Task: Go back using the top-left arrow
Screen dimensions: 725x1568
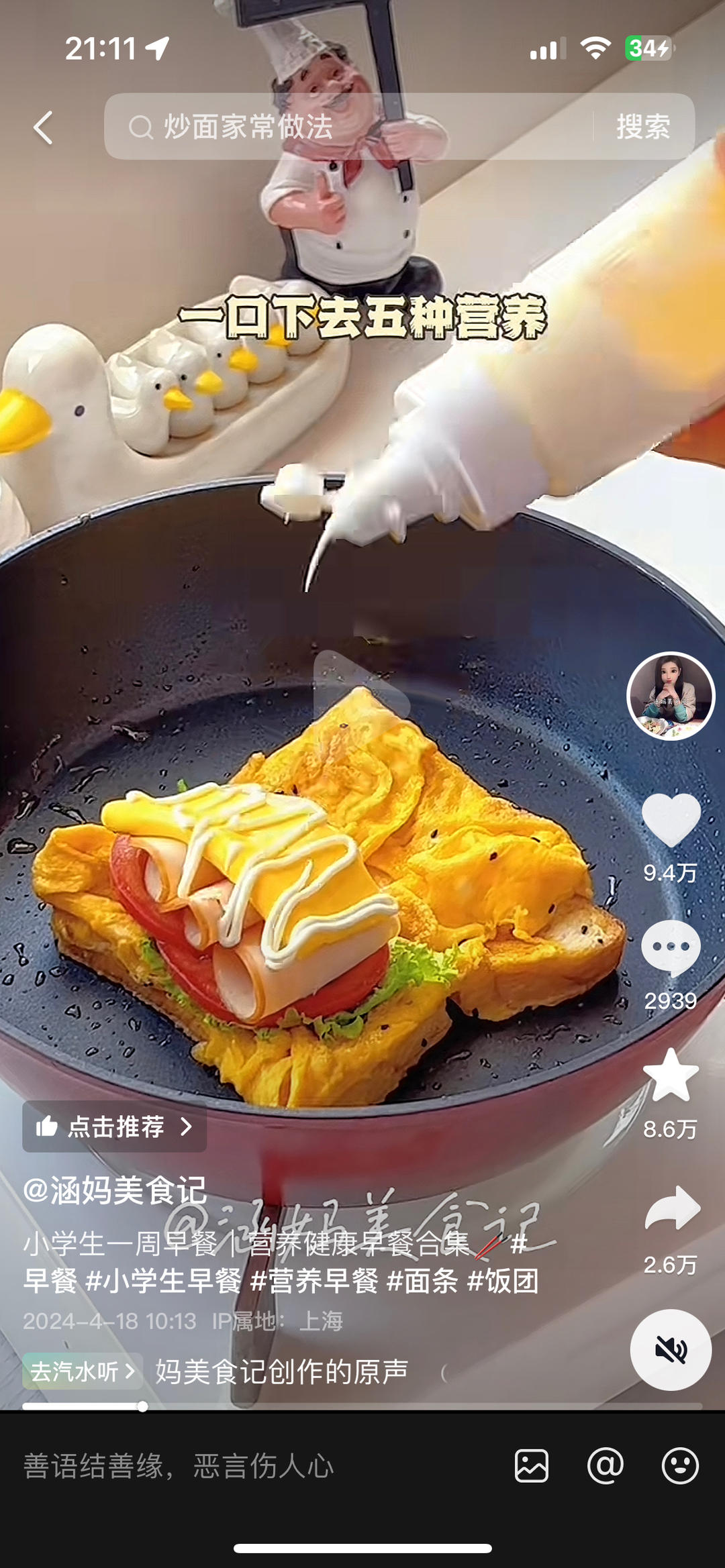Action: click(44, 127)
